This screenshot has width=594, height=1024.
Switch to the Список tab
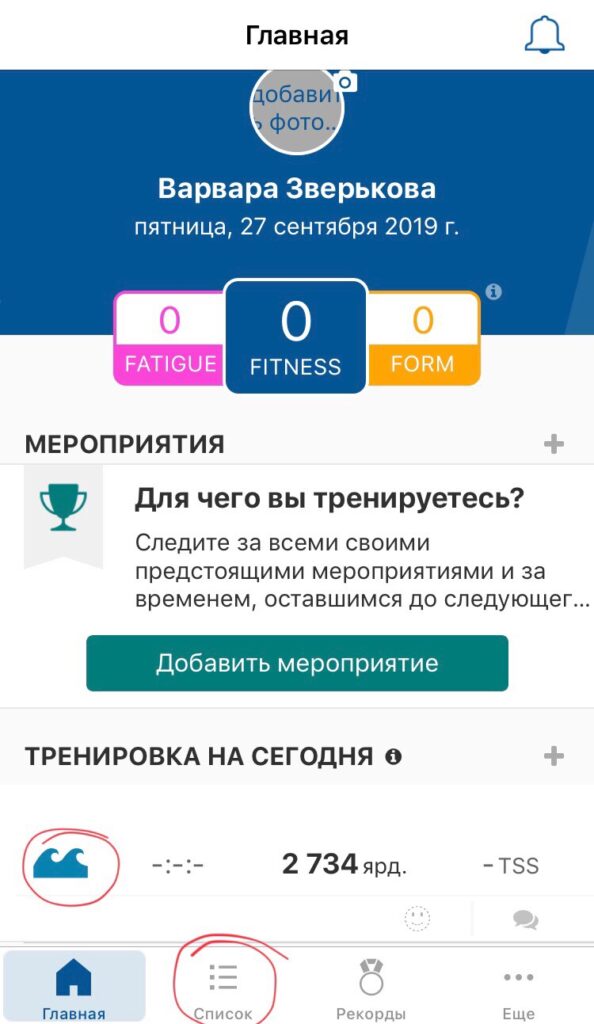click(223, 987)
